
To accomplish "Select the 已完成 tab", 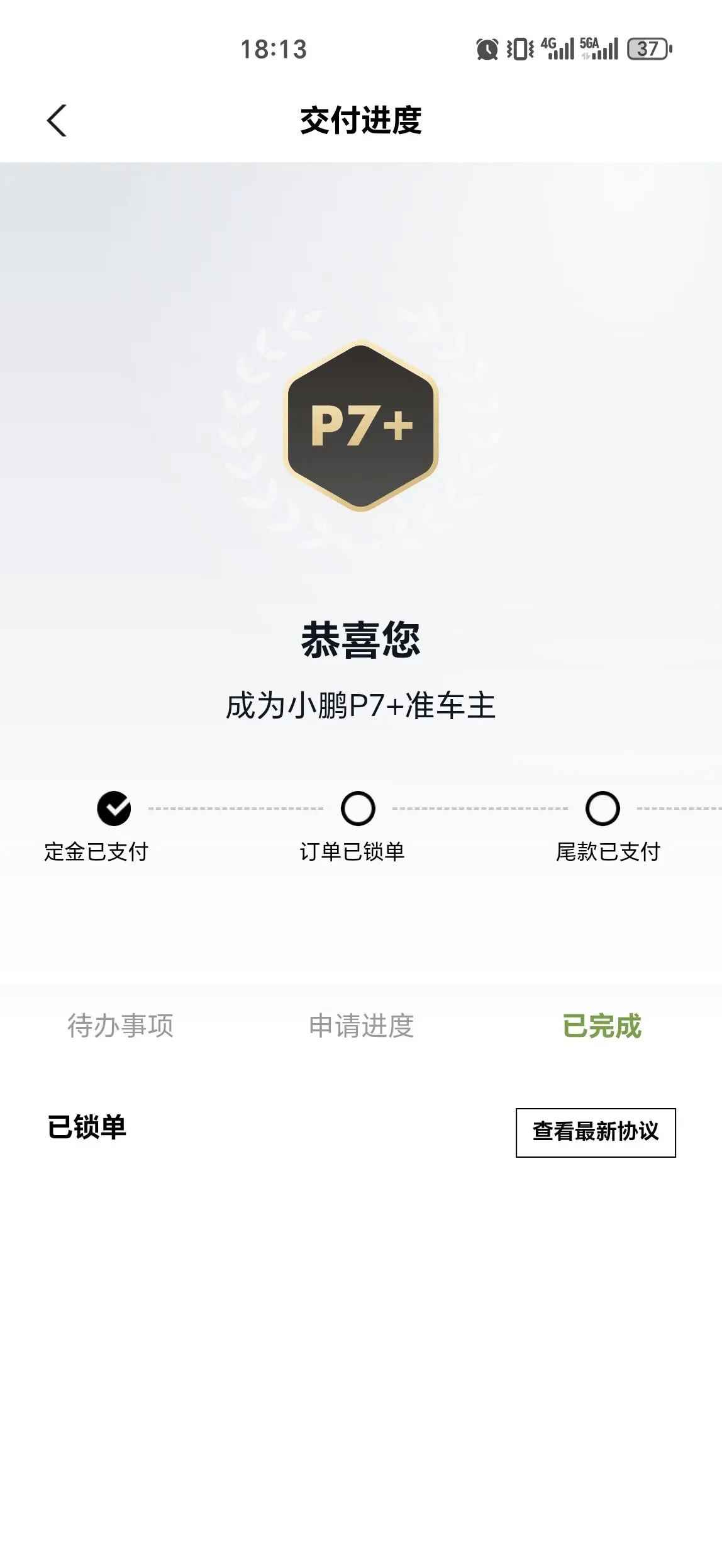I will (x=602, y=1026).
